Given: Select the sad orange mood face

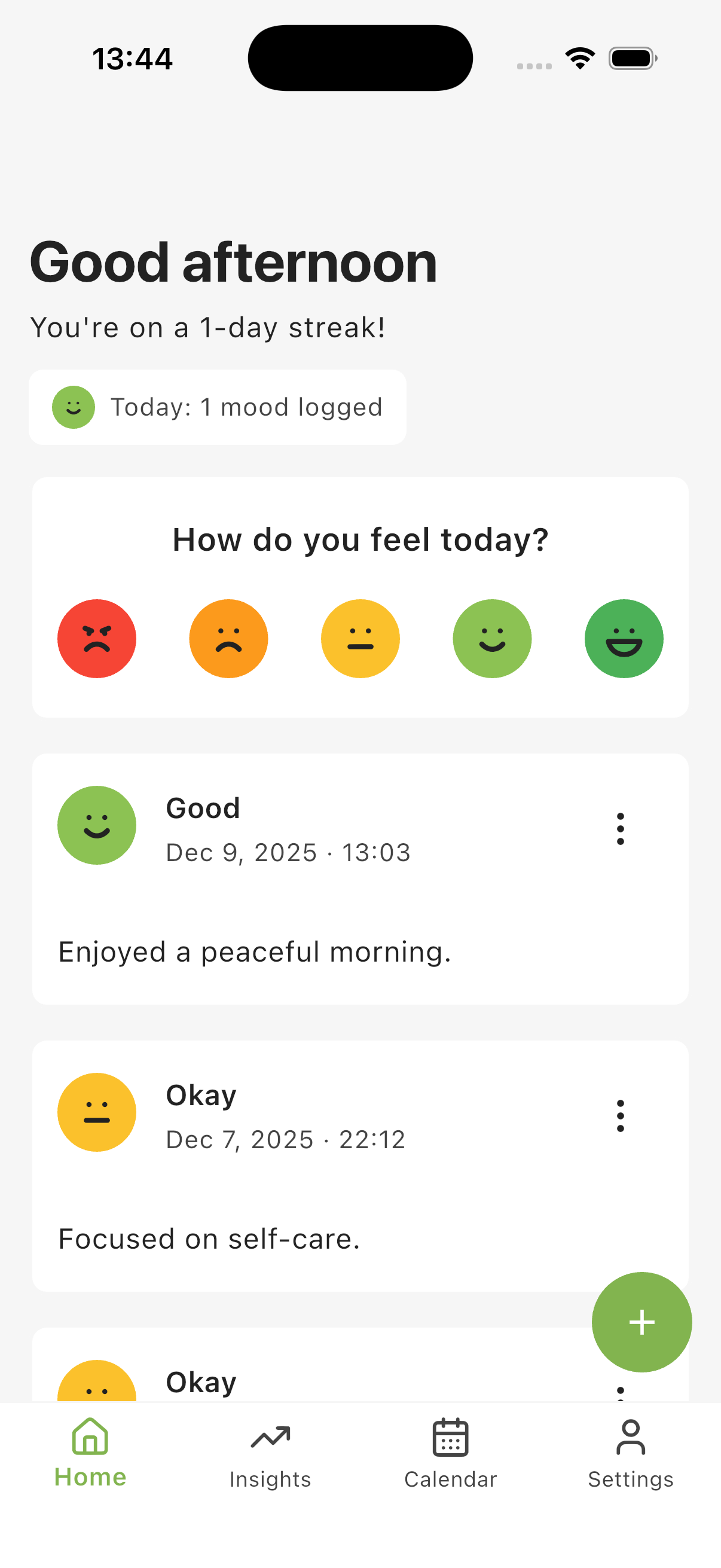Looking at the screenshot, I should click(228, 639).
